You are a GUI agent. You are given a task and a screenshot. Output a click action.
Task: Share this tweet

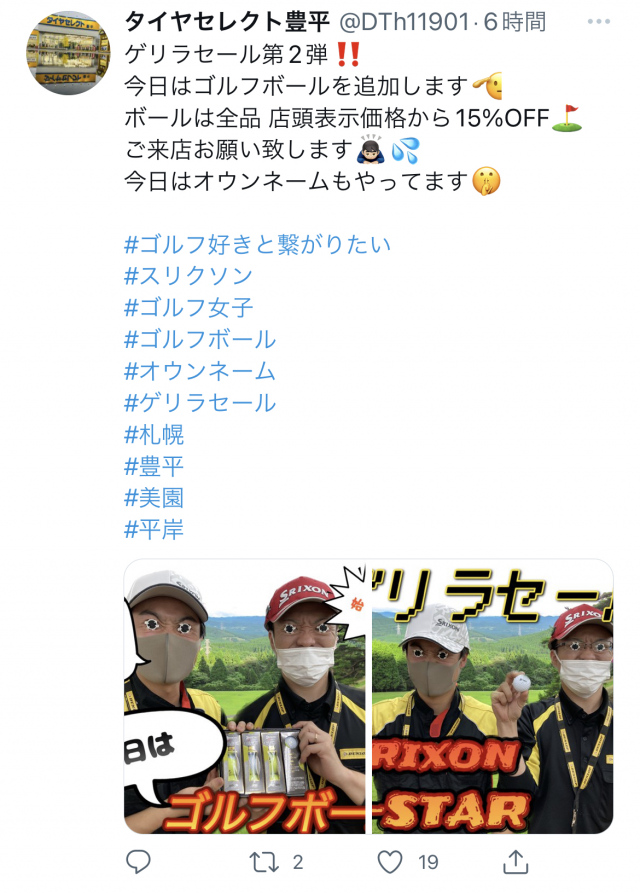pos(514,861)
